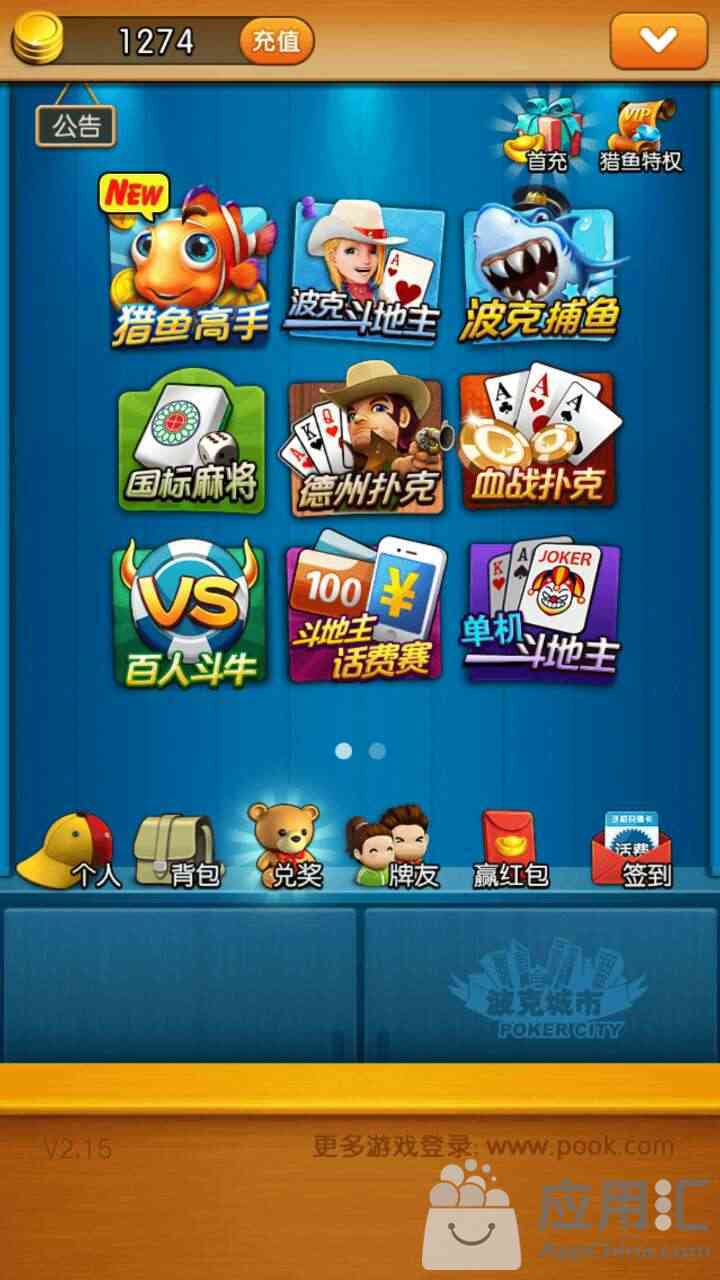Start the 国标麻将 mahjong game

tap(192, 445)
